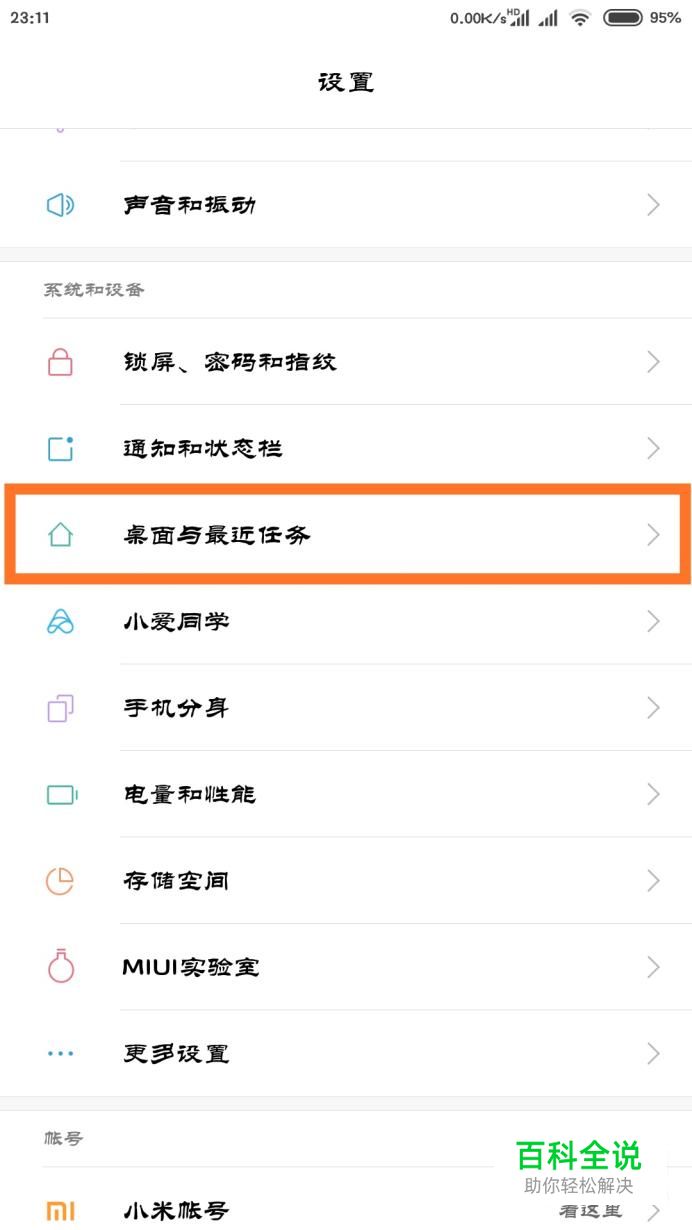Select 桌面与最近任务 row
The height and width of the screenshot is (1230, 692).
point(346,535)
